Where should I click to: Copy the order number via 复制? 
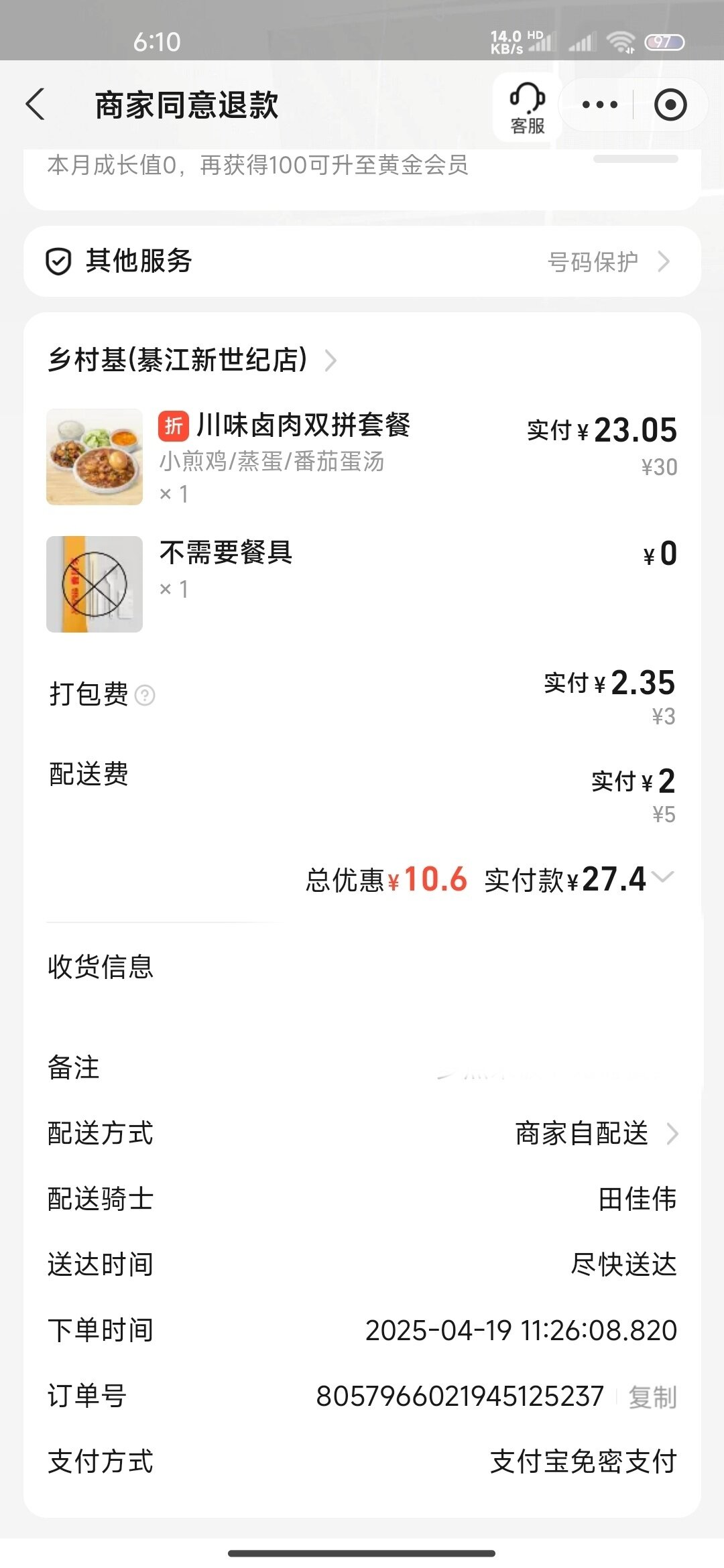click(652, 1397)
